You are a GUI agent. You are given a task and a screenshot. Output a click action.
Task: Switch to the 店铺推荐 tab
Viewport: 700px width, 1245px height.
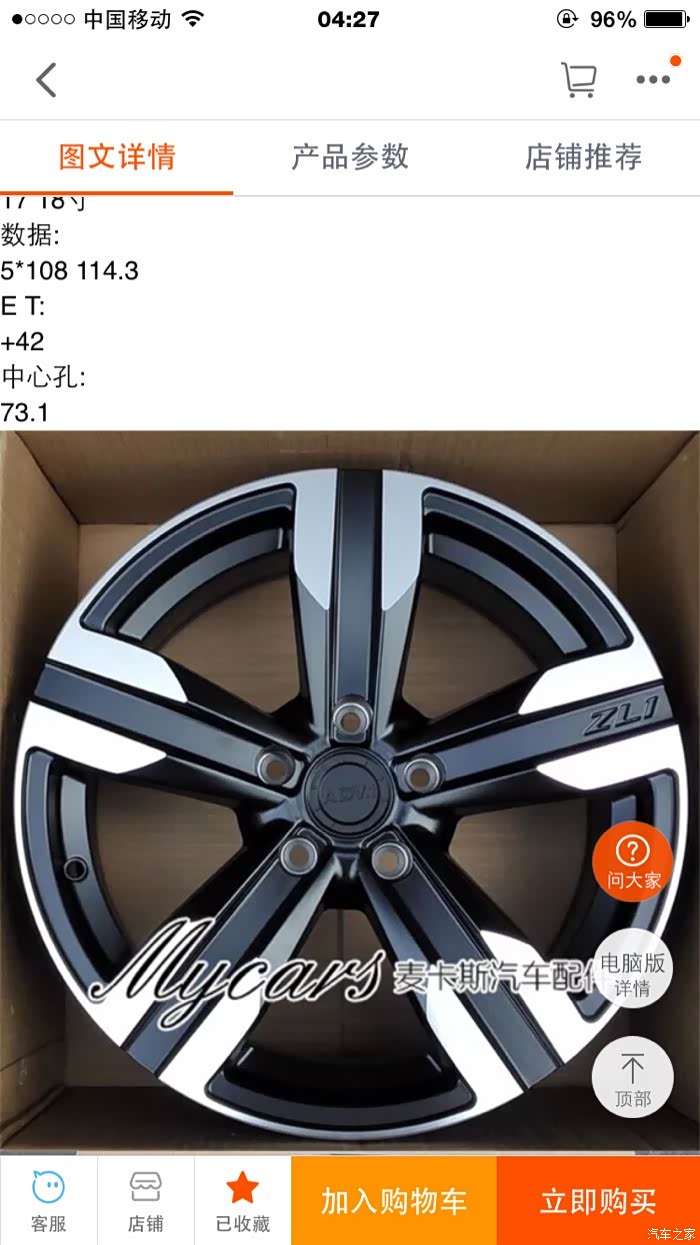click(x=583, y=157)
